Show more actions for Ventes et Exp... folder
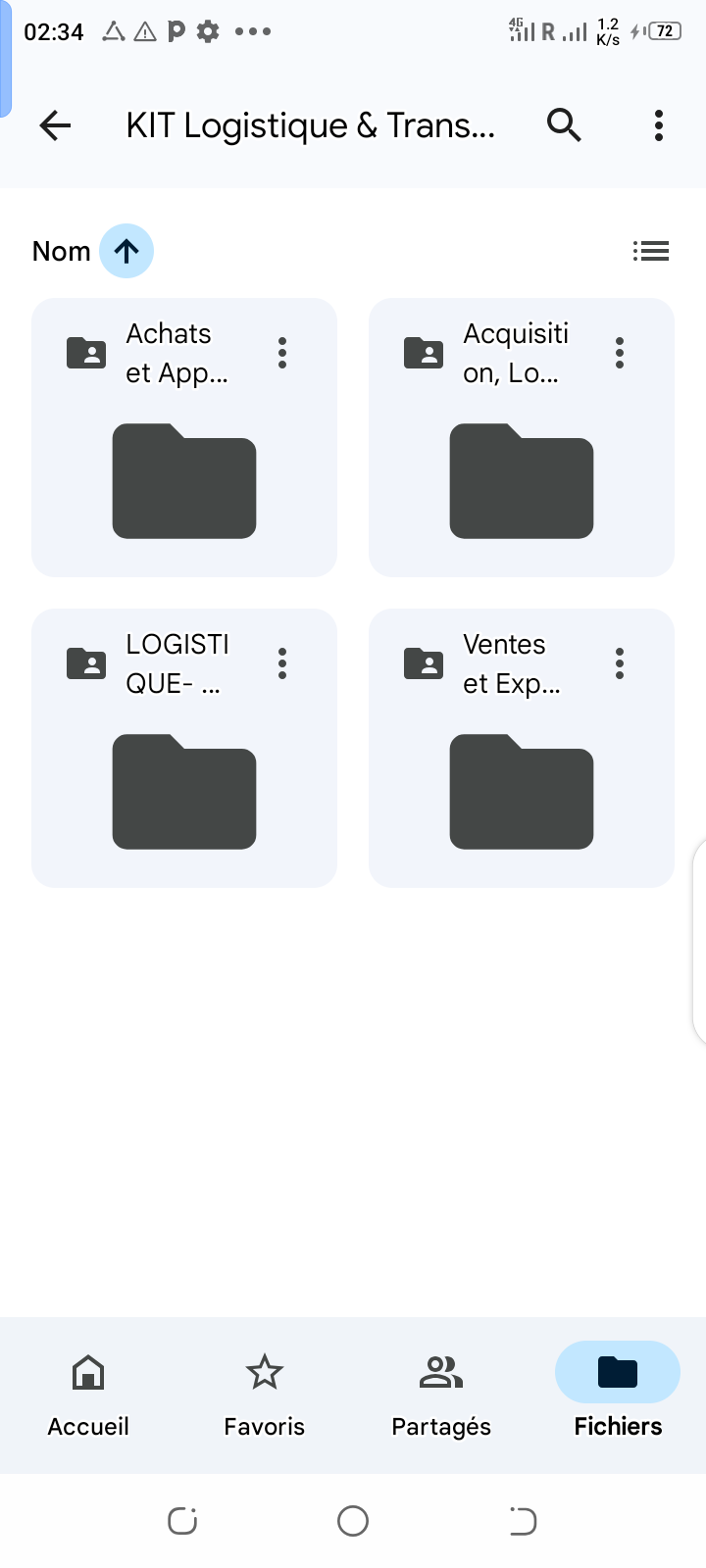 pos(620,663)
